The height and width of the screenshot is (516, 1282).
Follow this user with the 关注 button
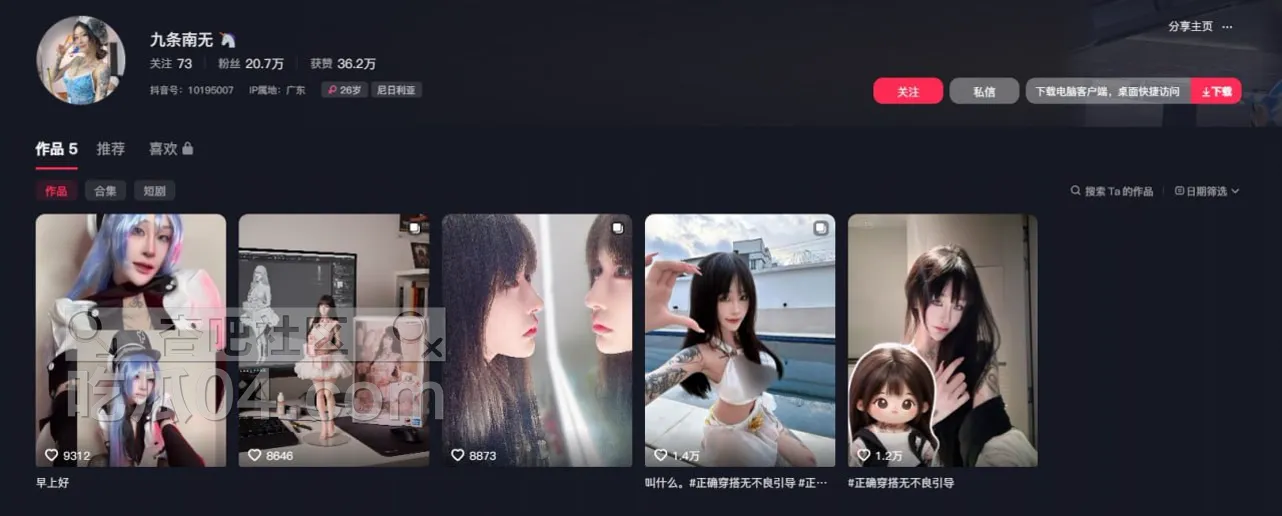pos(908,91)
